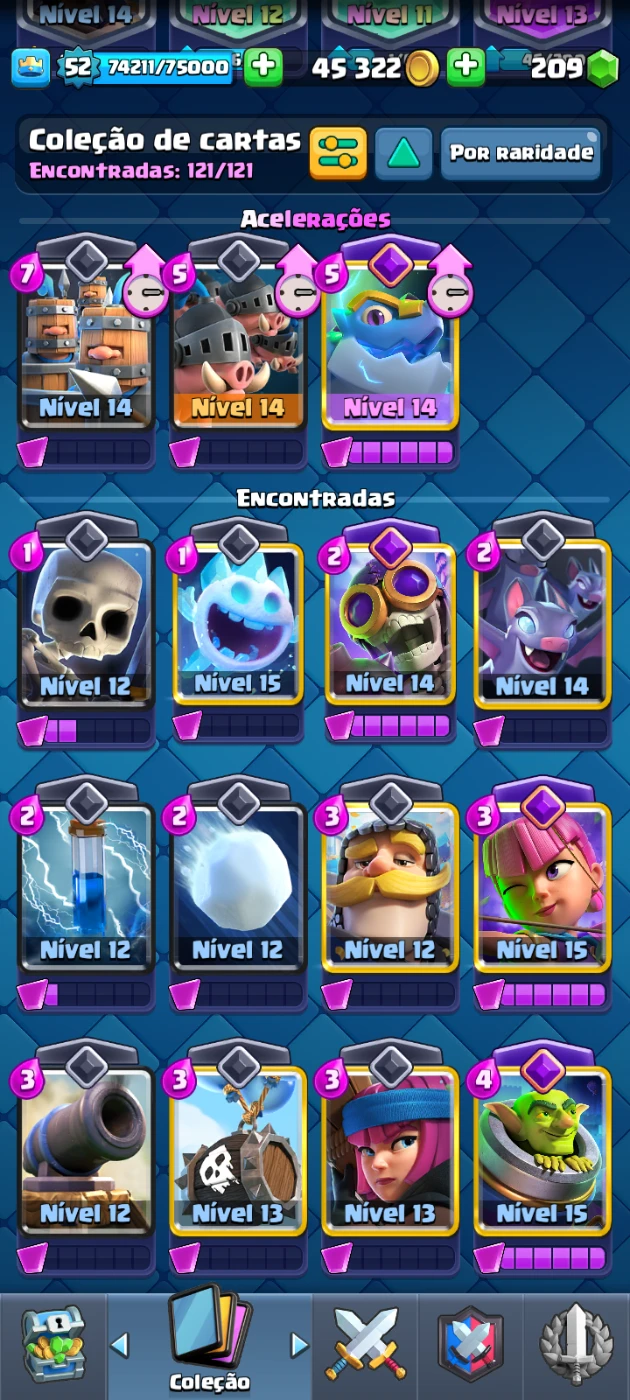Viewport: 630px width, 1400px height.
Task: Open the Barbarian Barrel card
Action: pyautogui.click(x=238, y=1152)
